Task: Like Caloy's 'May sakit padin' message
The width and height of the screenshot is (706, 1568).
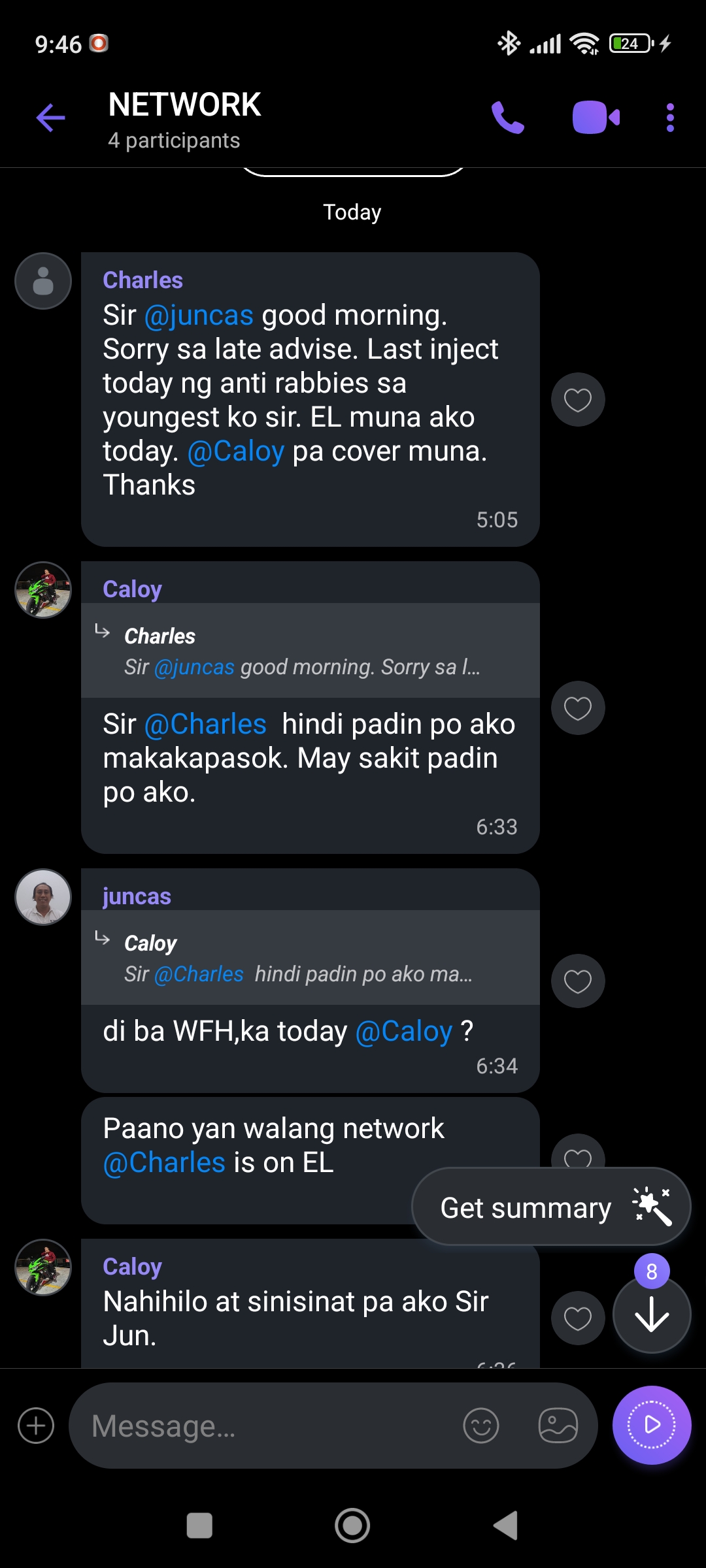Action: coord(578,708)
